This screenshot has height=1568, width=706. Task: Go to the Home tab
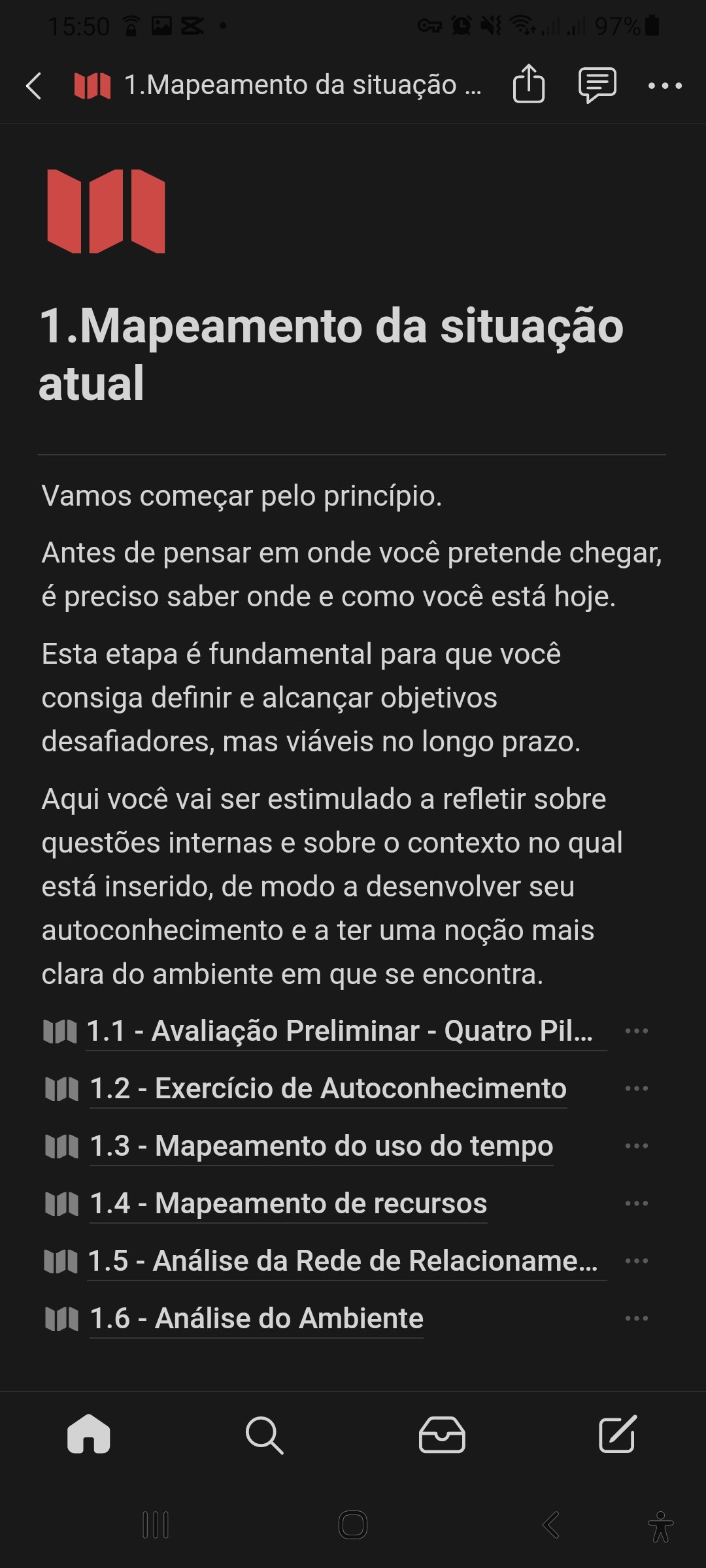tap(89, 1435)
